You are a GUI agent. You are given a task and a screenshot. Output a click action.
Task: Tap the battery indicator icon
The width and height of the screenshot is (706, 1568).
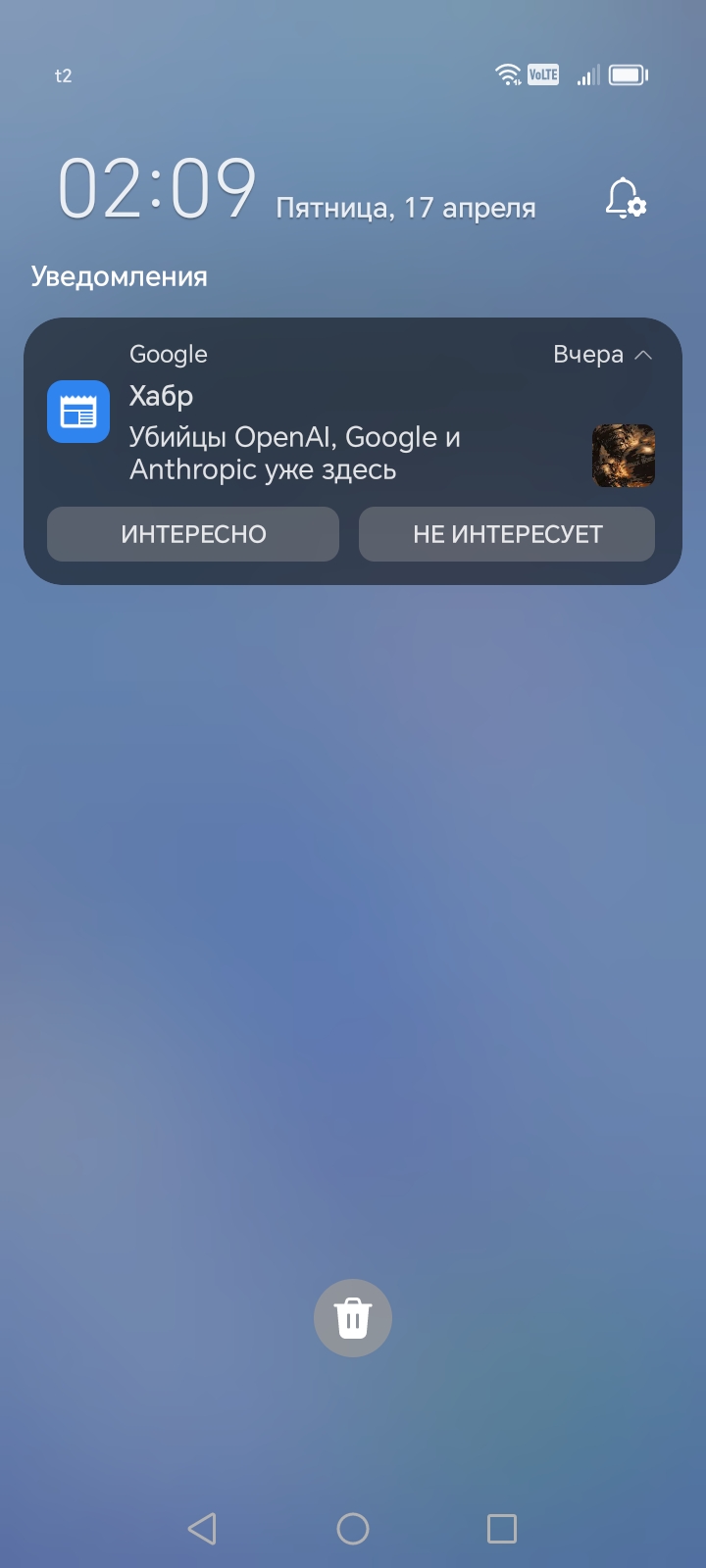(x=628, y=73)
